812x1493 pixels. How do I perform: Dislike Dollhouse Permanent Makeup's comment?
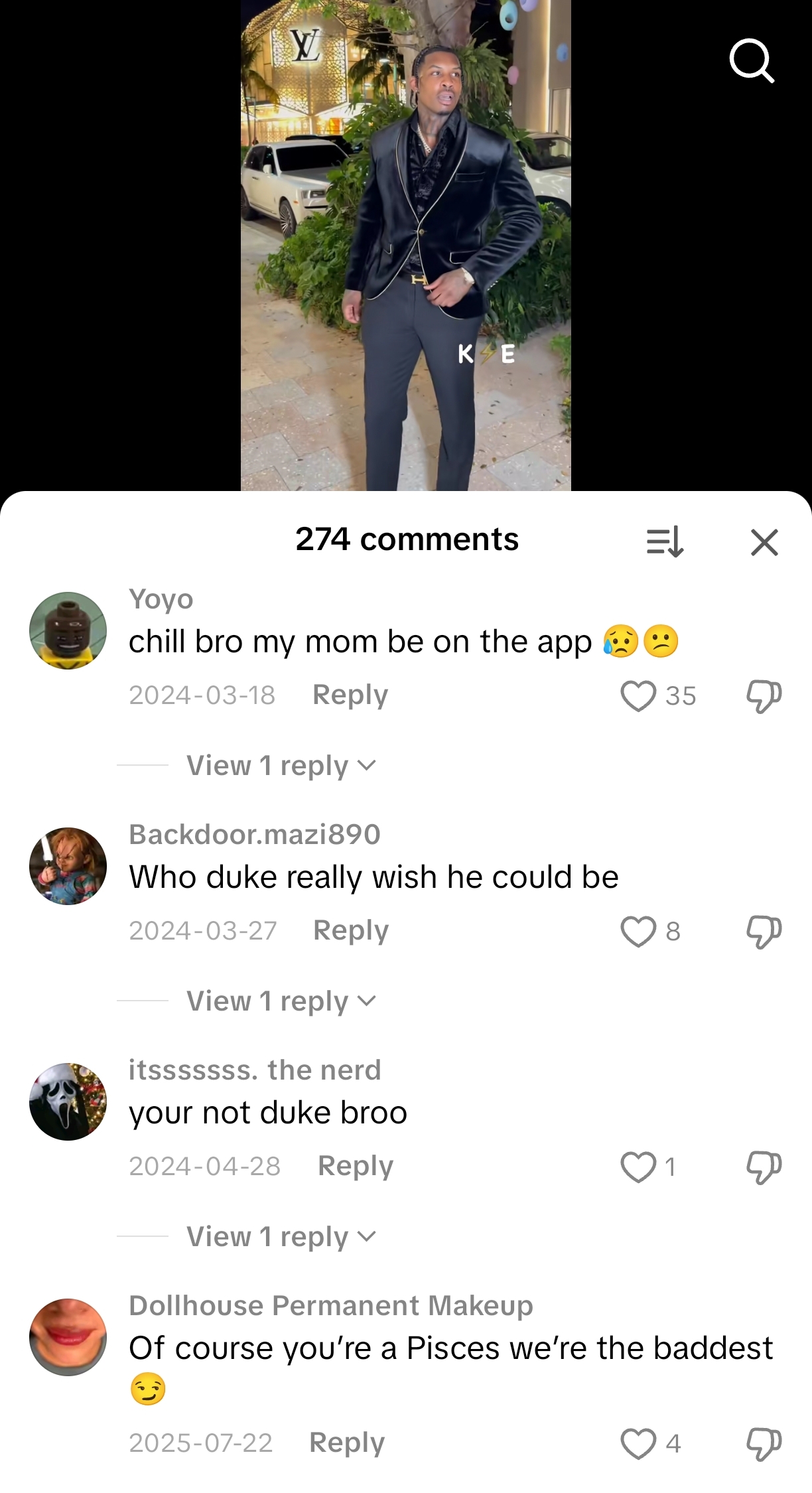pos(764,1444)
